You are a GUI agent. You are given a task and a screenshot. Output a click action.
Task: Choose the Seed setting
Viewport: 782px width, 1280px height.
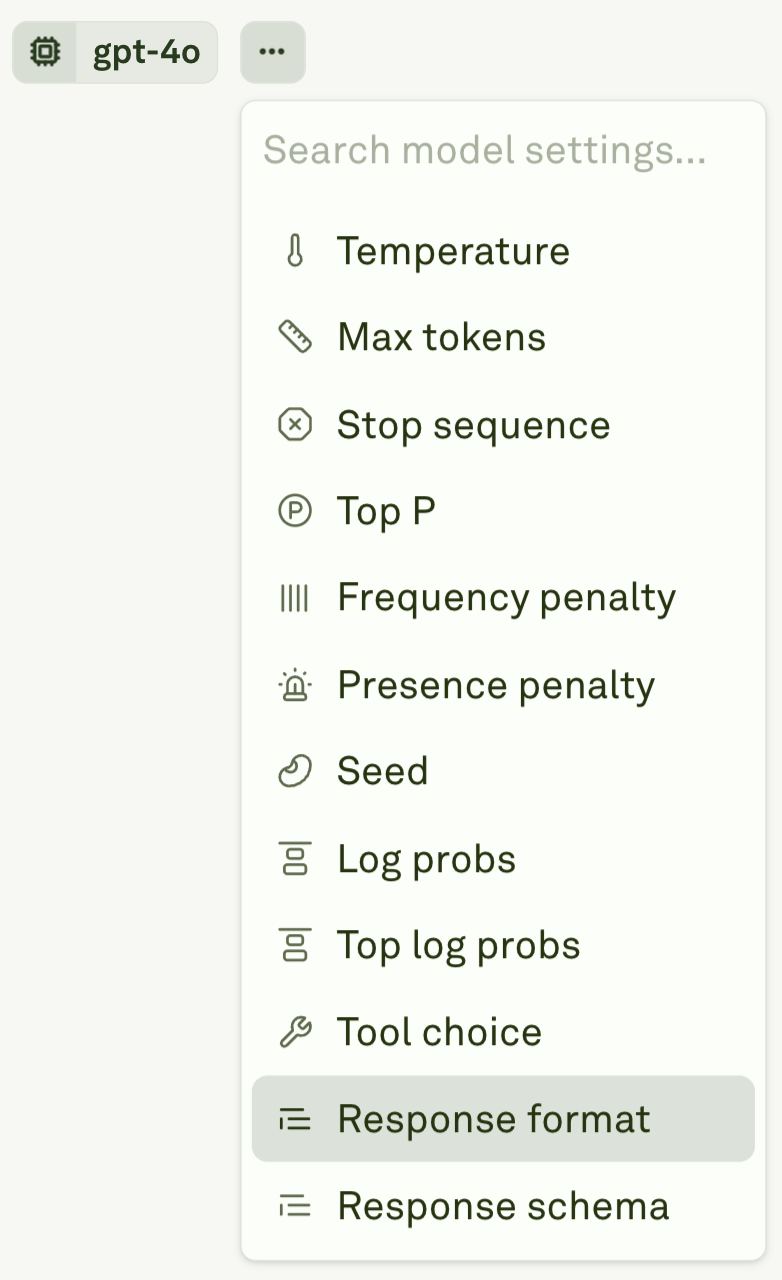pos(382,772)
